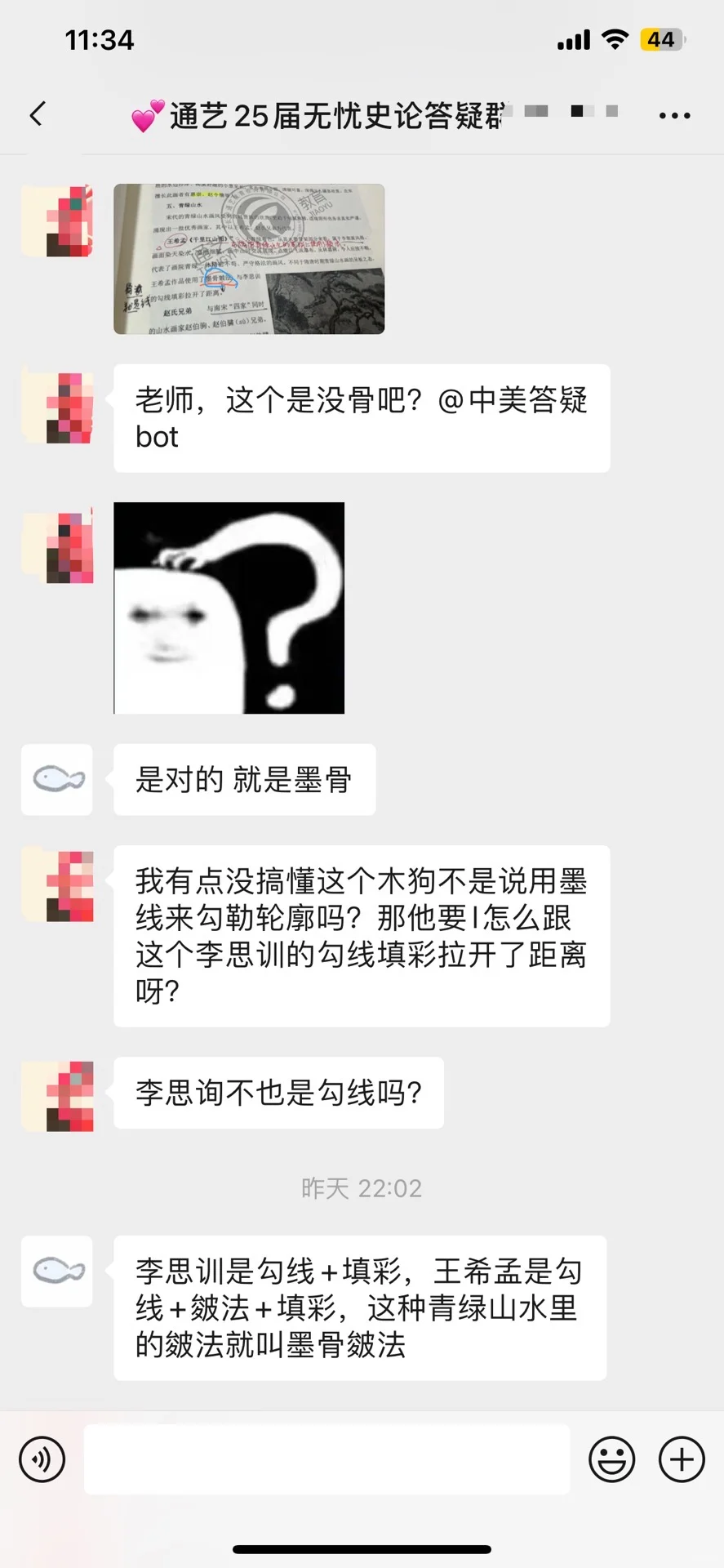This screenshot has height=1568, width=724.
Task: Tap the 昨天 22:02 timestamp divider
Action: coord(362,1188)
